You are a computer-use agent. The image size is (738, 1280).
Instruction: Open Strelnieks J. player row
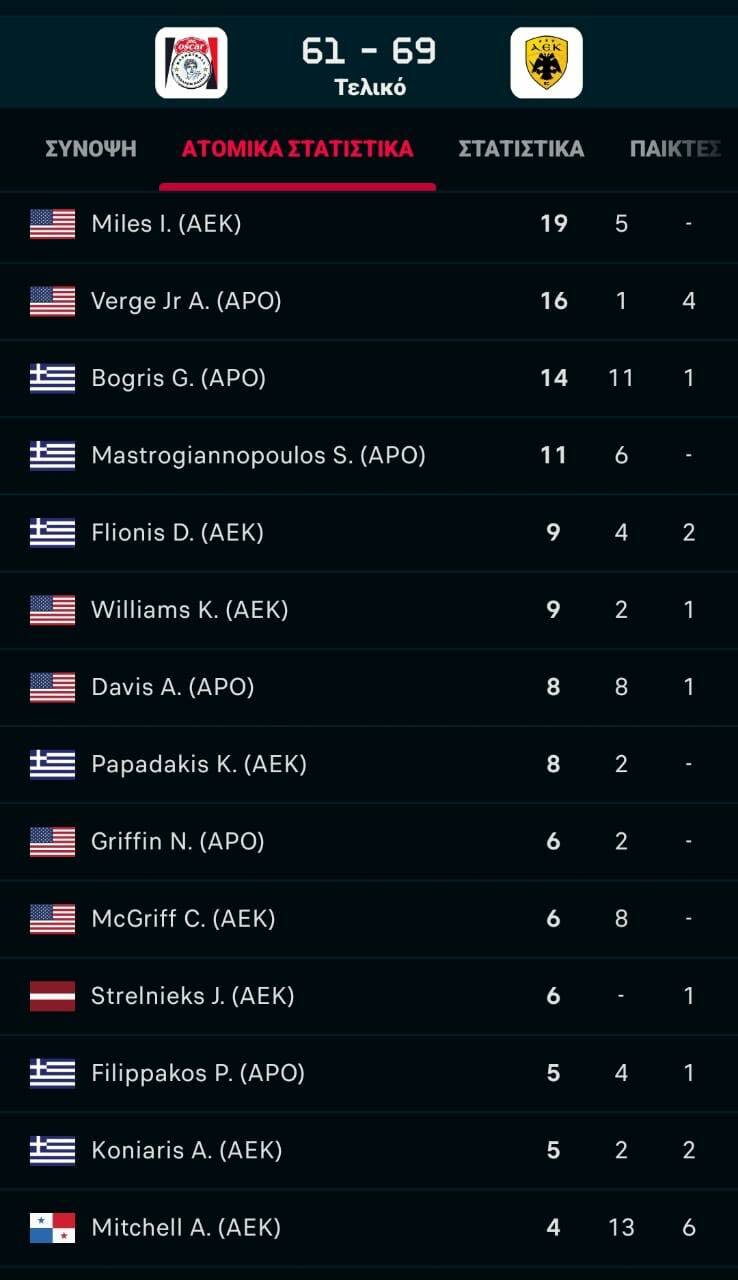pos(369,996)
